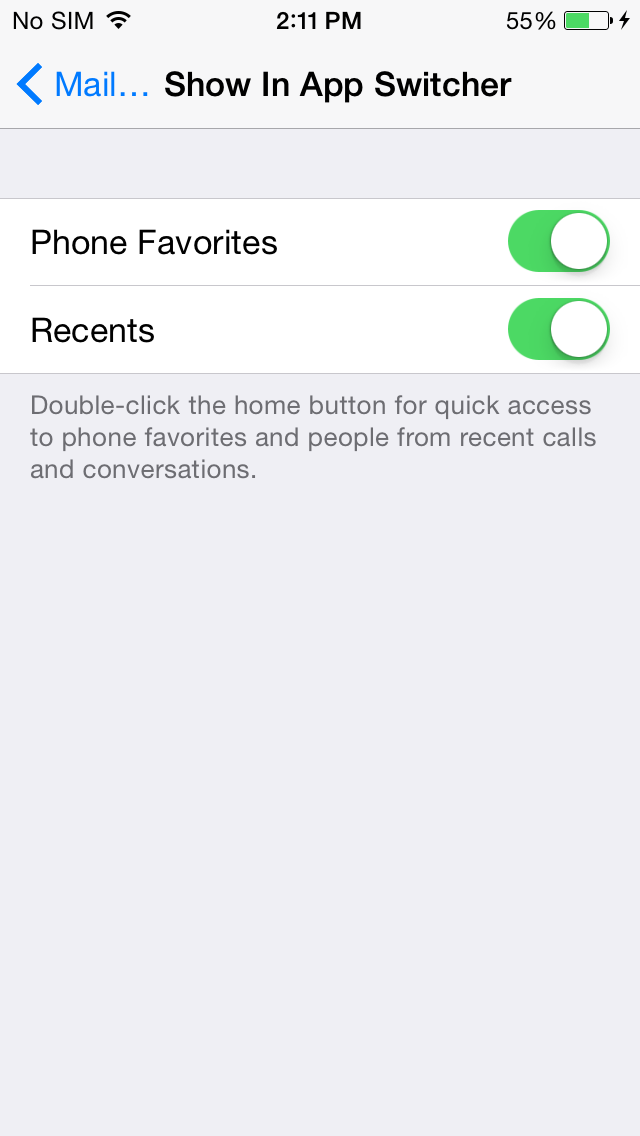This screenshot has width=640, height=1136.
Task: Go back to Mail settings
Action: click(82, 85)
